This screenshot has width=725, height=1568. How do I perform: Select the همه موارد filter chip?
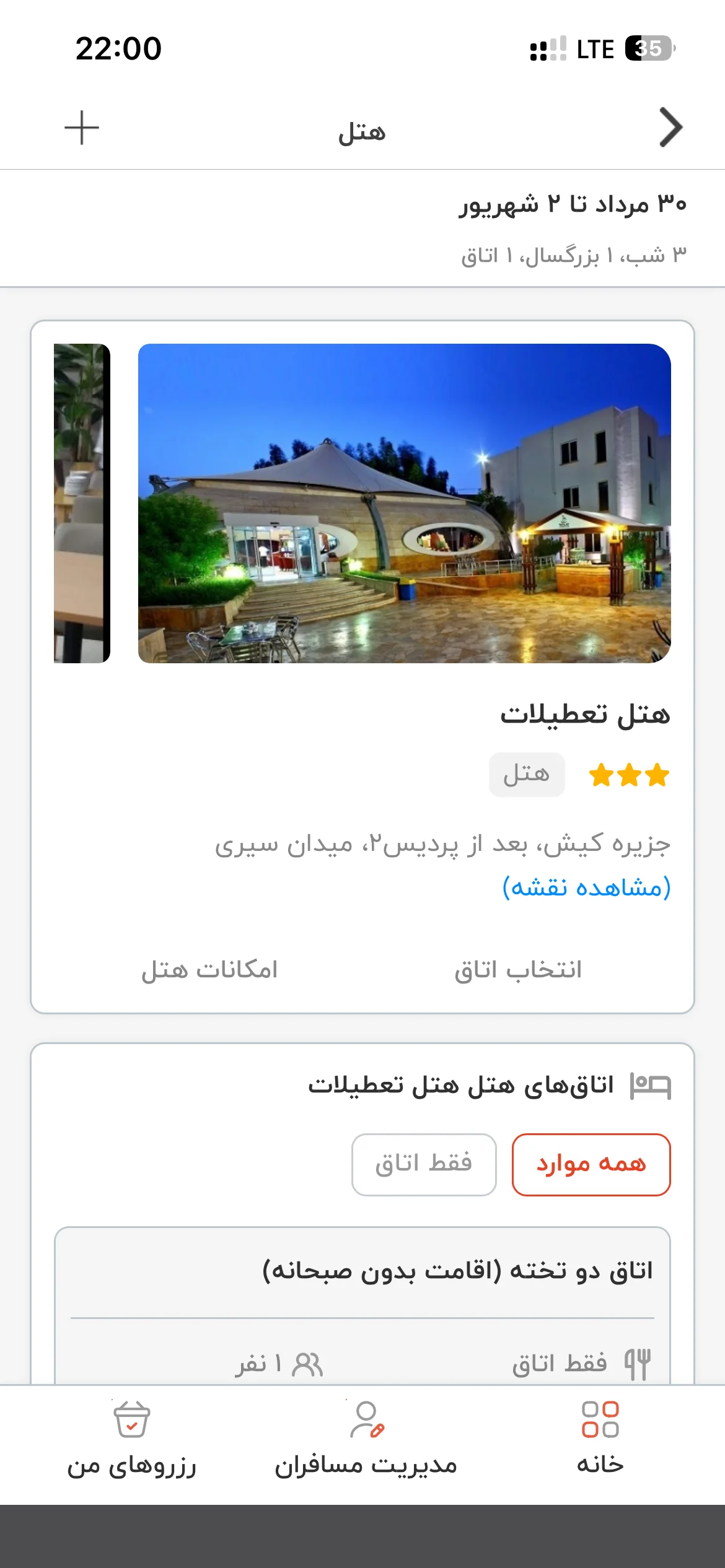coord(591,1164)
